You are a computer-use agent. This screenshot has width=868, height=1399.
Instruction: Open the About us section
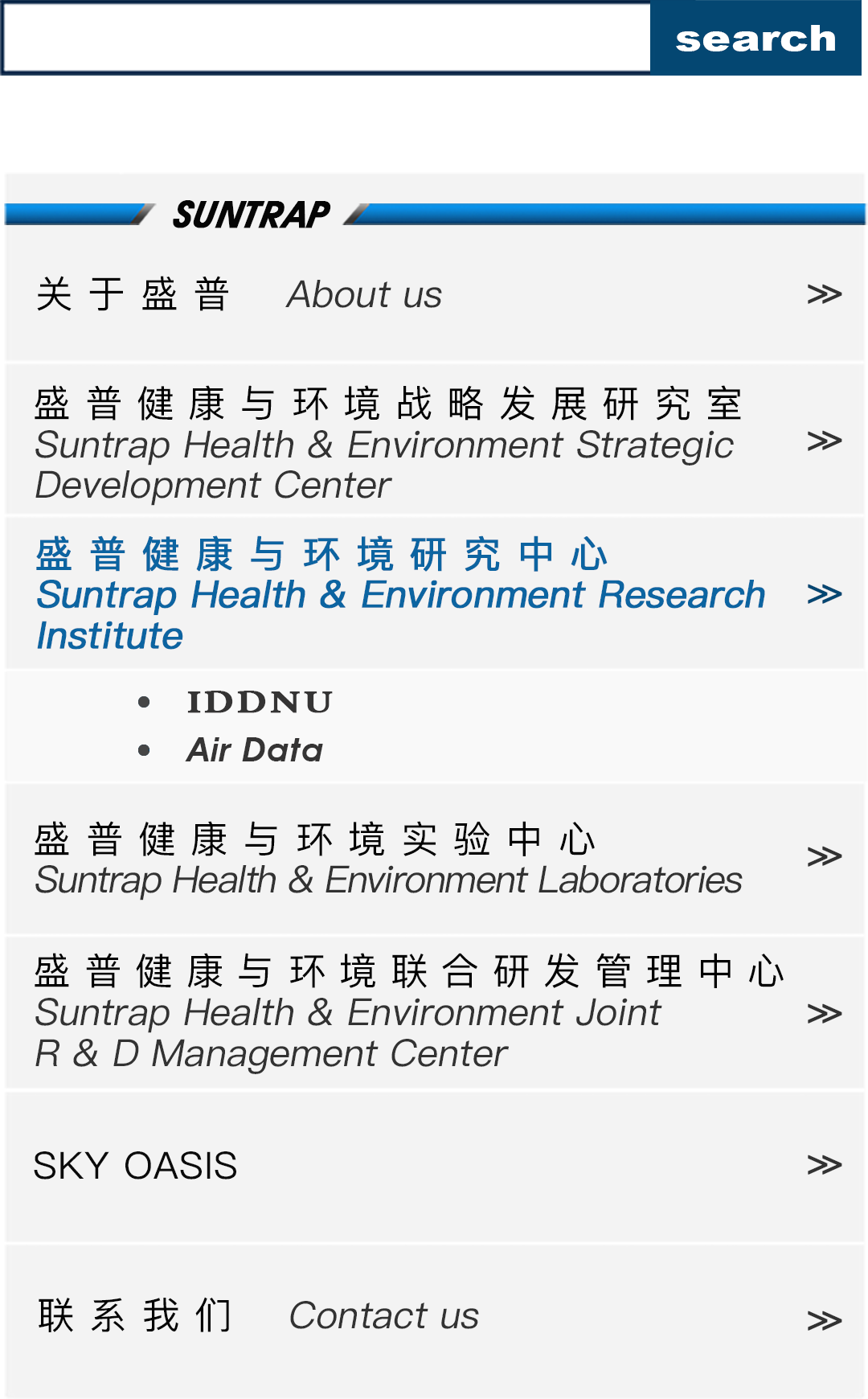click(x=363, y=294)
